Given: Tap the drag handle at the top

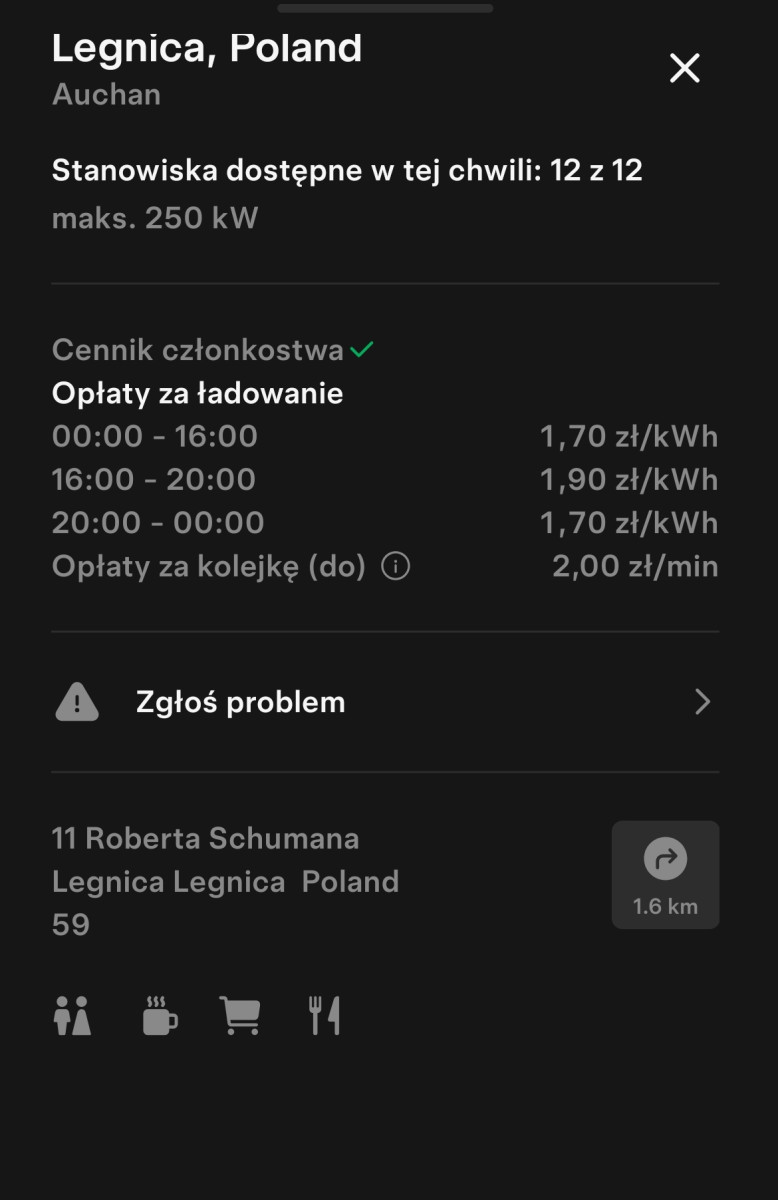Looking at the screenshot, I should [x=389, y=8].
